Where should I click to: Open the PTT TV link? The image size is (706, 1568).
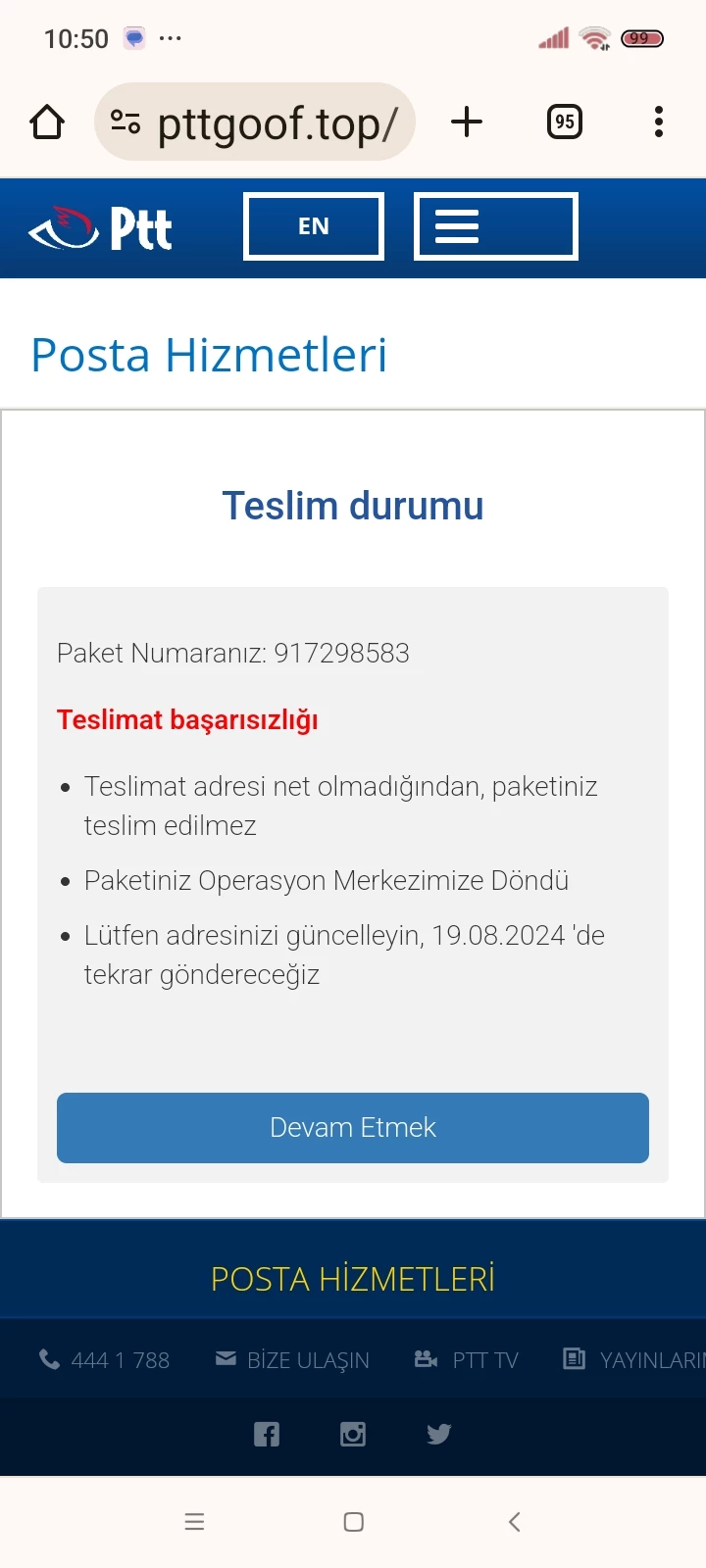[x=467, y=1360]
